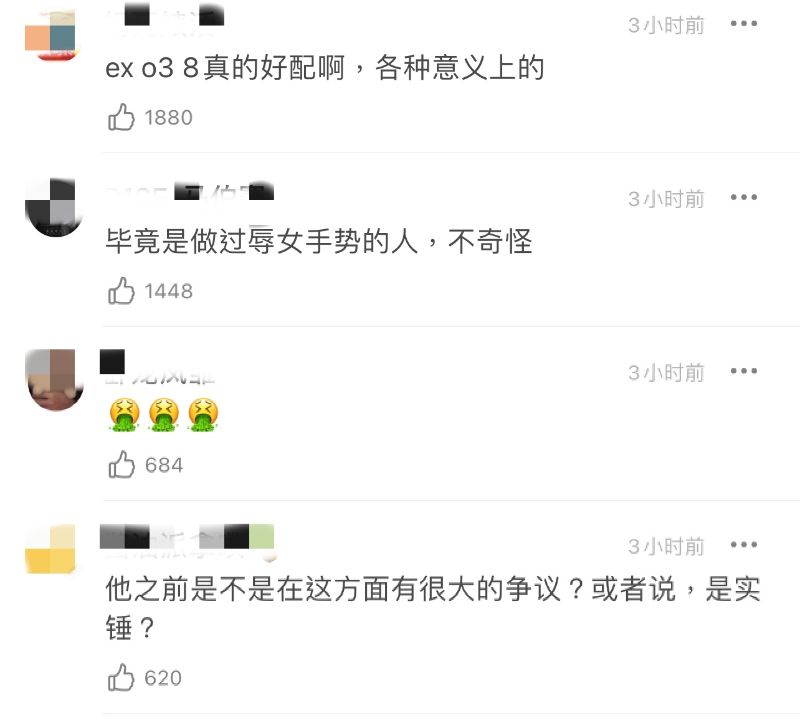The image size is (800, 723).
Task: Like the comment with 620 likes
Action: [x=122, y=678]
